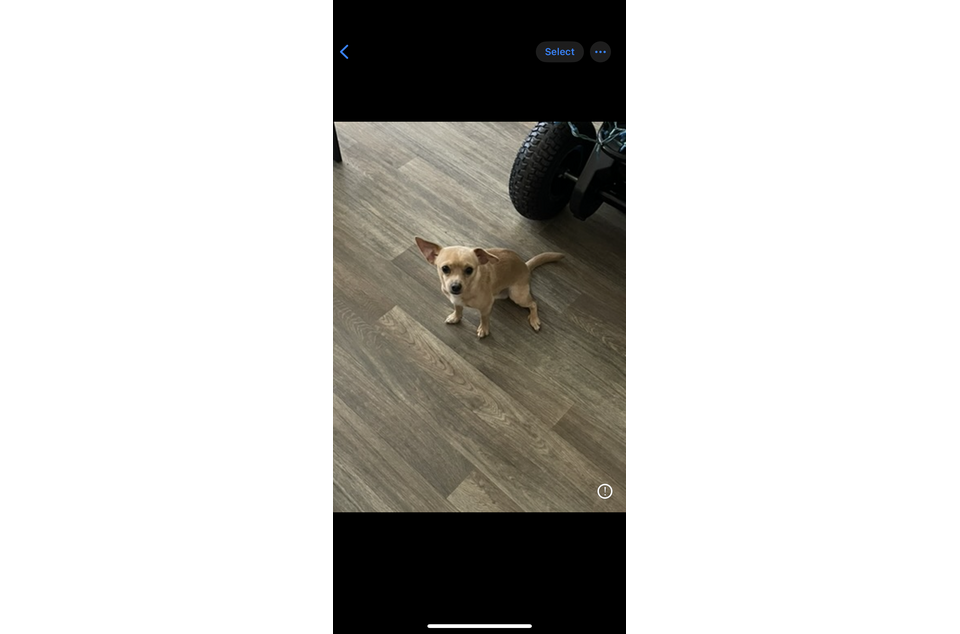Open the three-dot more options menu
Image resolution: width=960 pixels, height=634 pixels.
click(x=600, y=52)
